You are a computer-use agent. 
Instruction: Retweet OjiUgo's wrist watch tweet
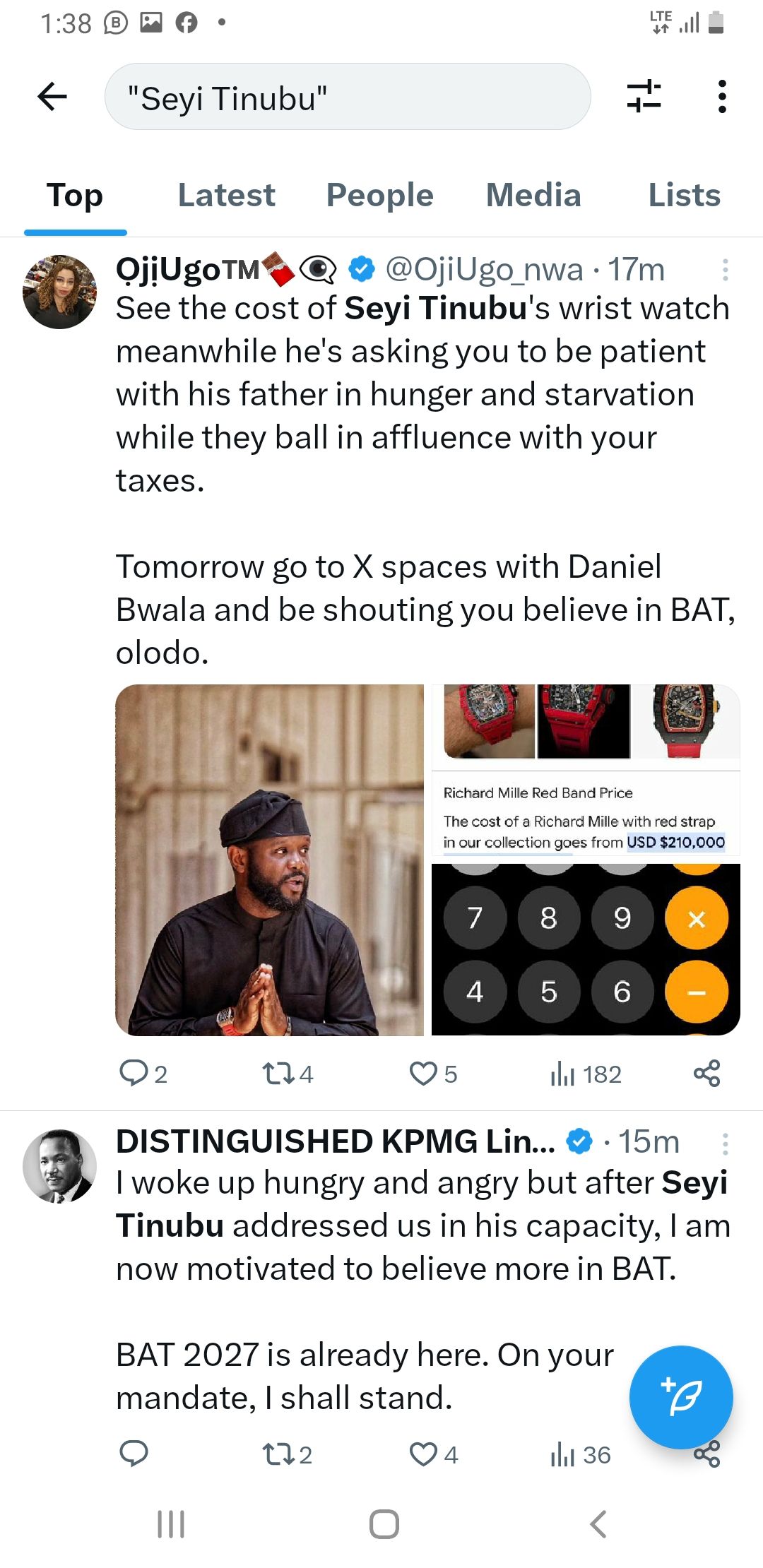277,1074
